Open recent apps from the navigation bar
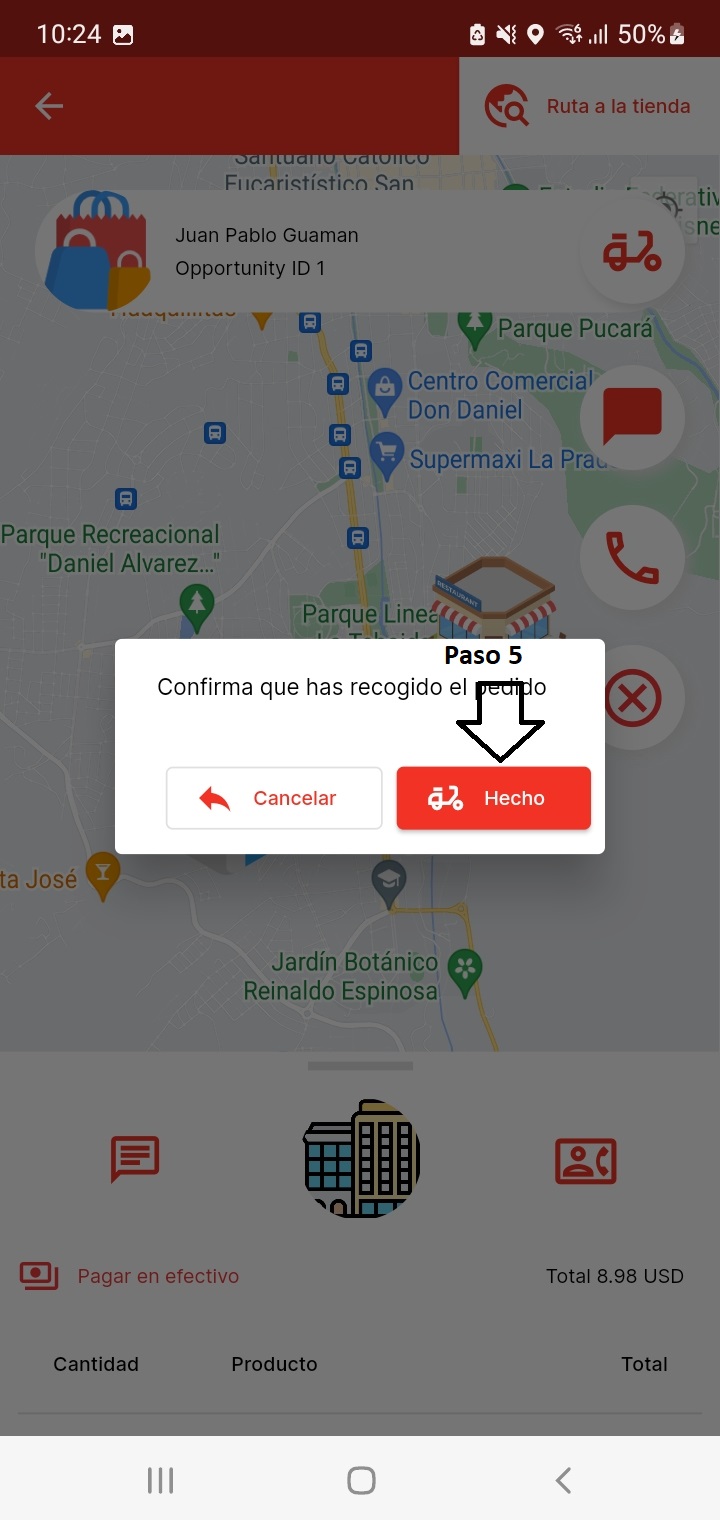Viewport: 720px width, 1520px height. pyautogui.click(x=160, y=1480)
